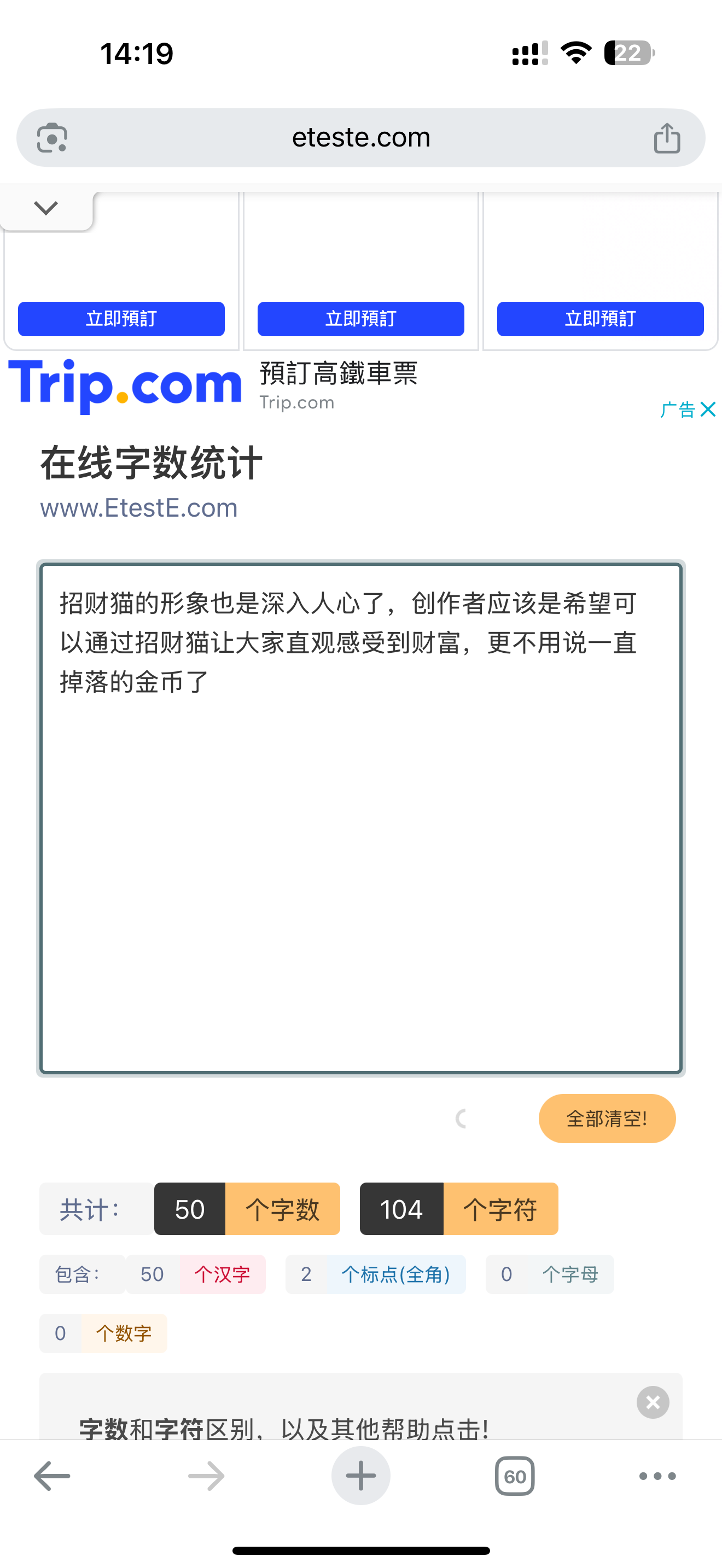This screenshot has width=722, height=1568.
Task: Tap the eteste.com address bar
Action: coord(361,138)
